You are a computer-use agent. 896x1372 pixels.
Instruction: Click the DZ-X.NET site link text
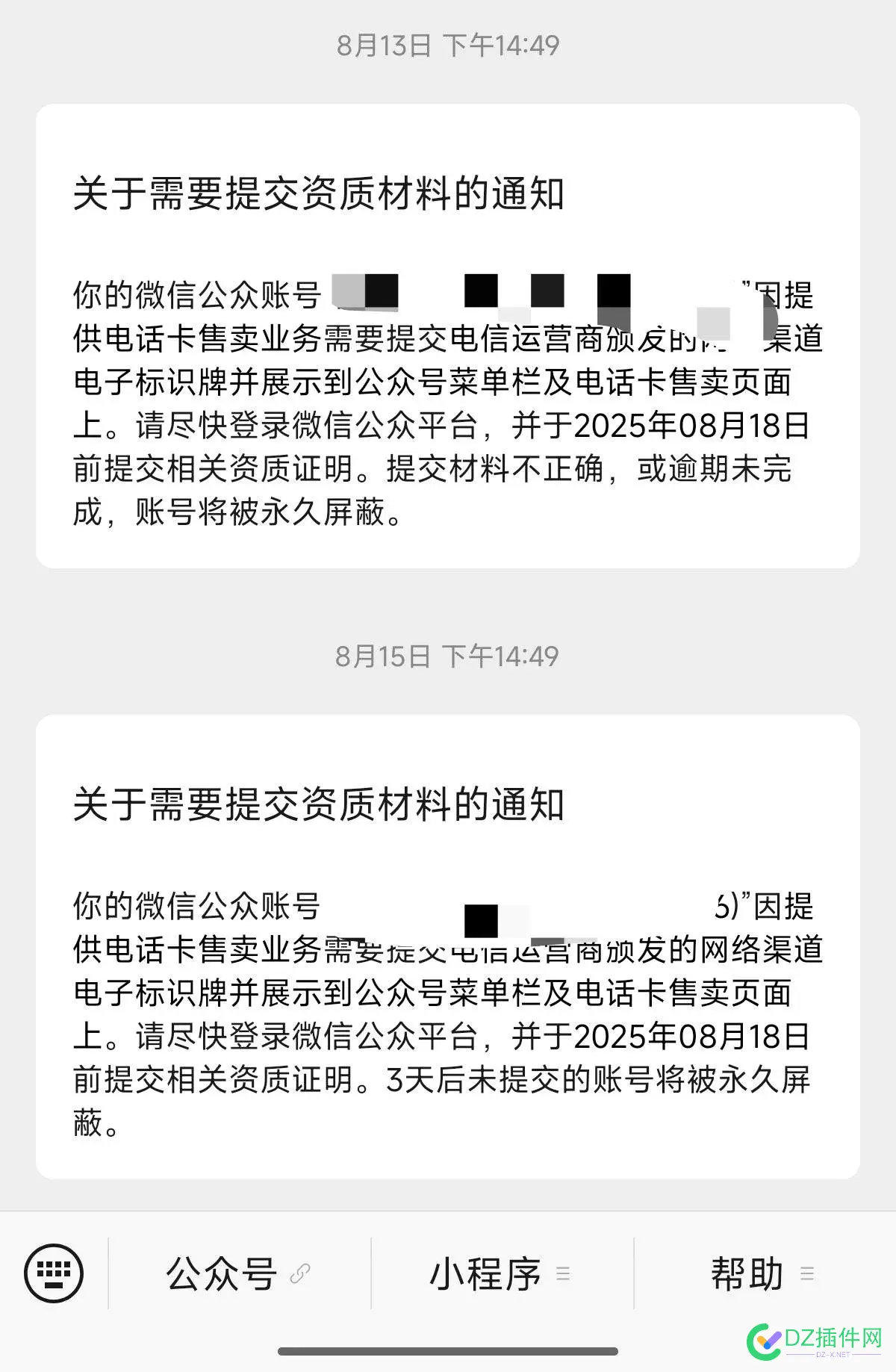point(833,1353)
